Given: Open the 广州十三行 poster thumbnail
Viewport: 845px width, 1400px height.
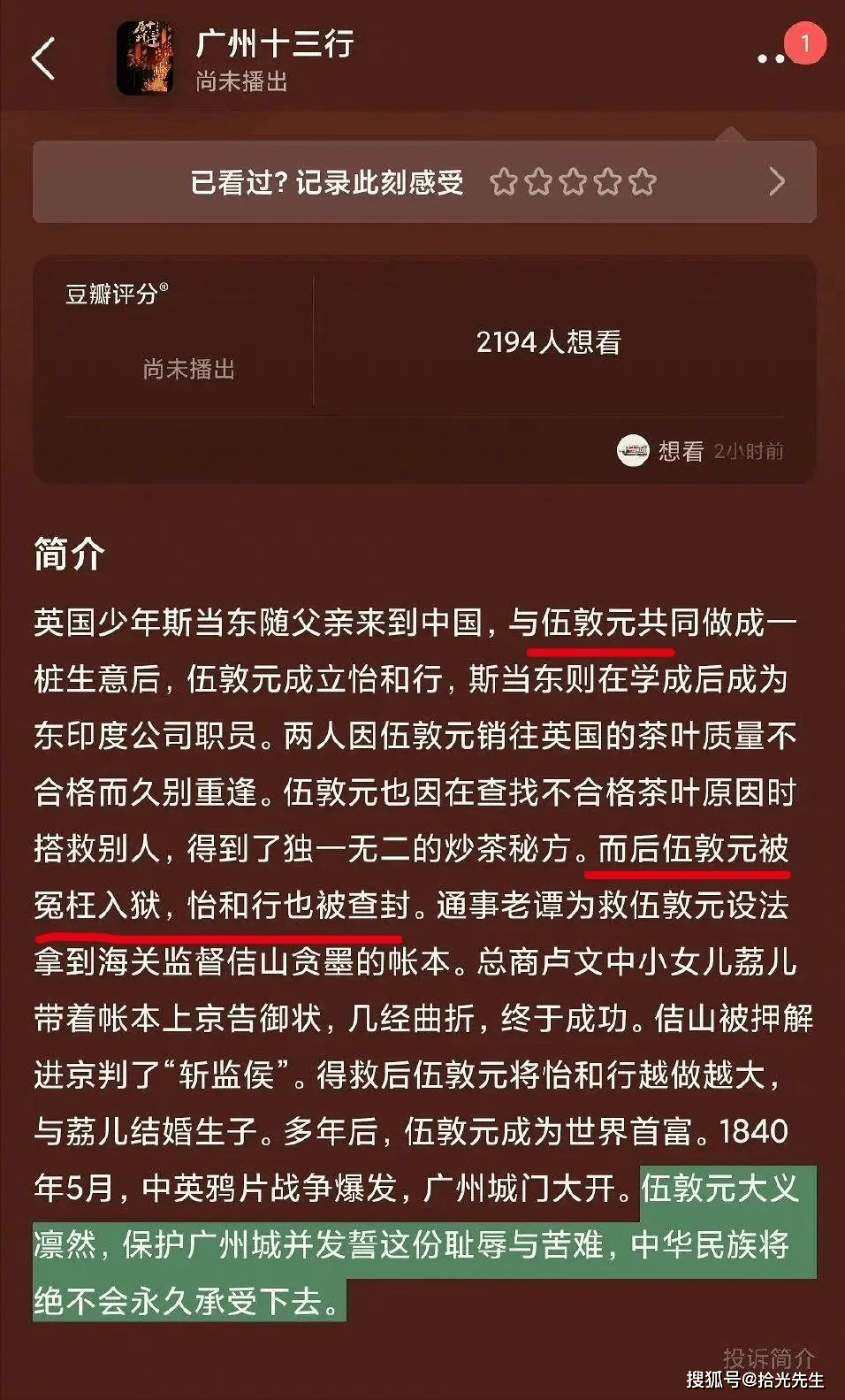Looking at the screenshot, I should [x=146, y=58].
